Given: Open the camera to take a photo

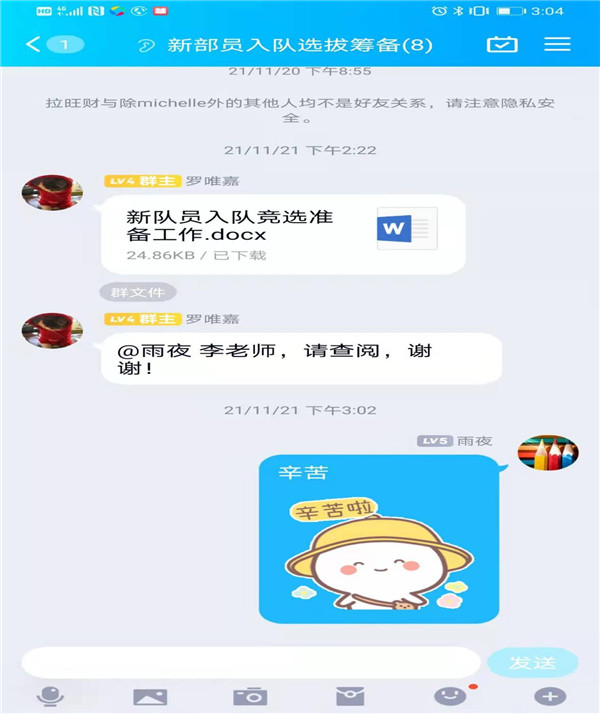Looking at the screenshot, I should coord(249,696).
